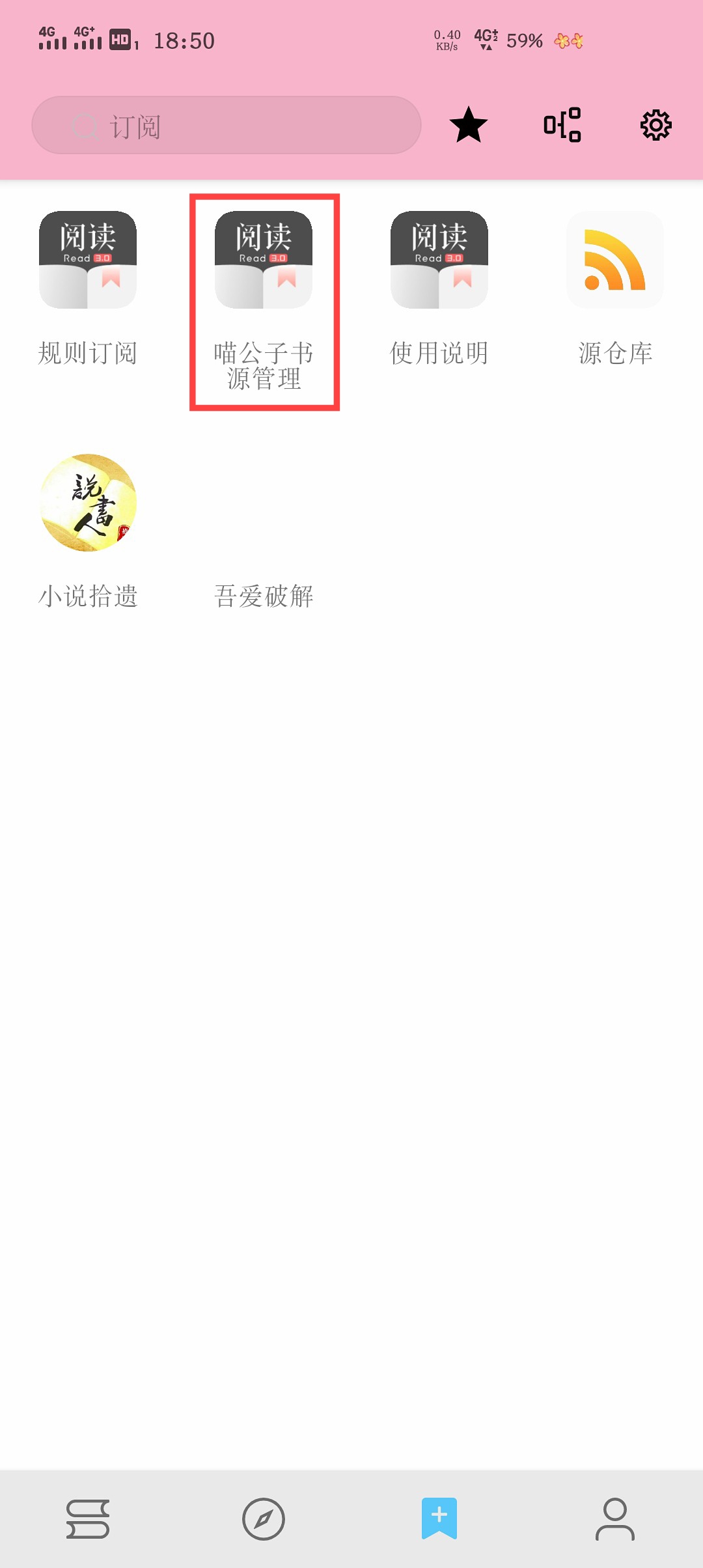Image resolution: width=703 pixels, height=1568 pixels.
Task: Open the 规则订阅 item
Action: coord(88,287)
